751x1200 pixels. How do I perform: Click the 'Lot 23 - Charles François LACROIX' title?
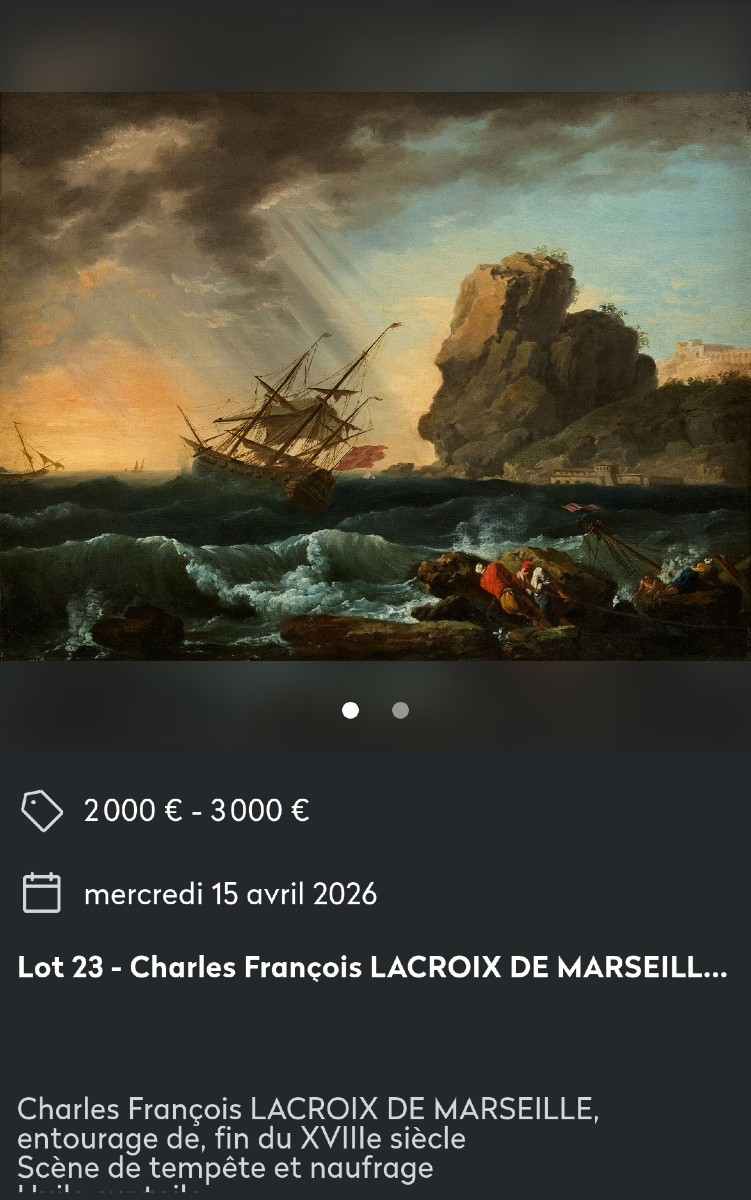(373, 967)
